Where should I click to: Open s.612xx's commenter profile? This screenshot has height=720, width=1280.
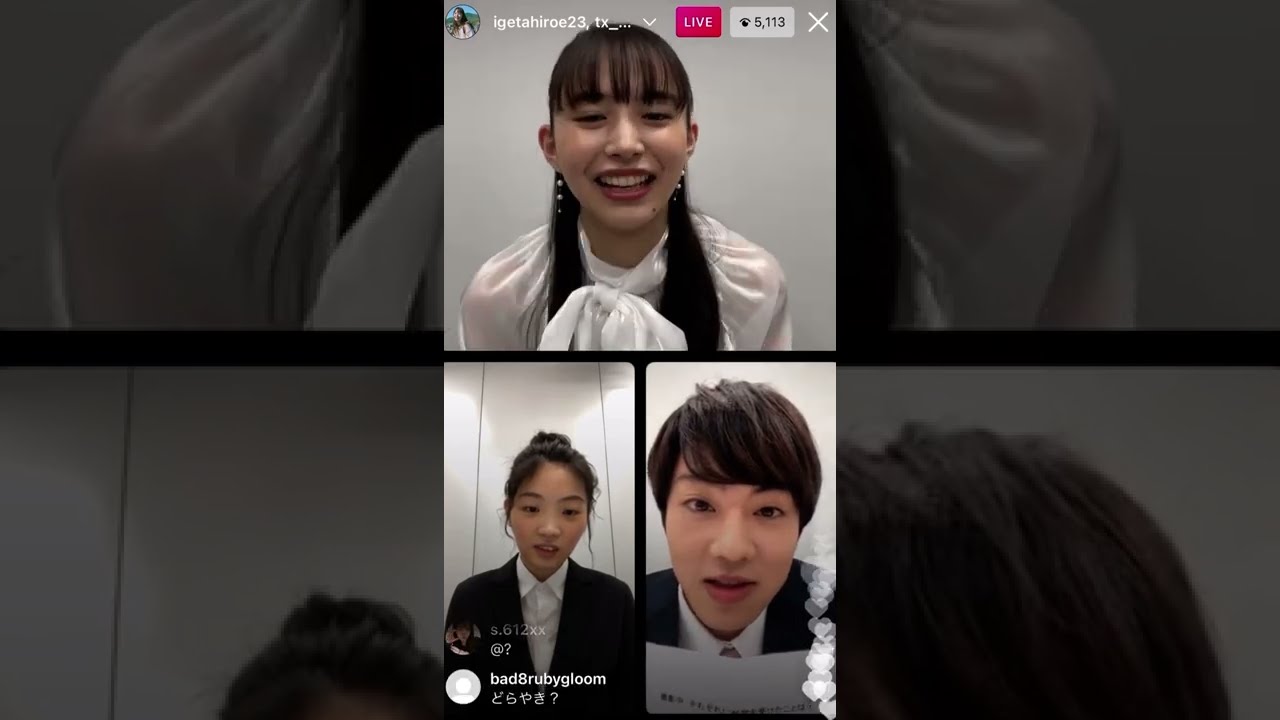[462, 638]
